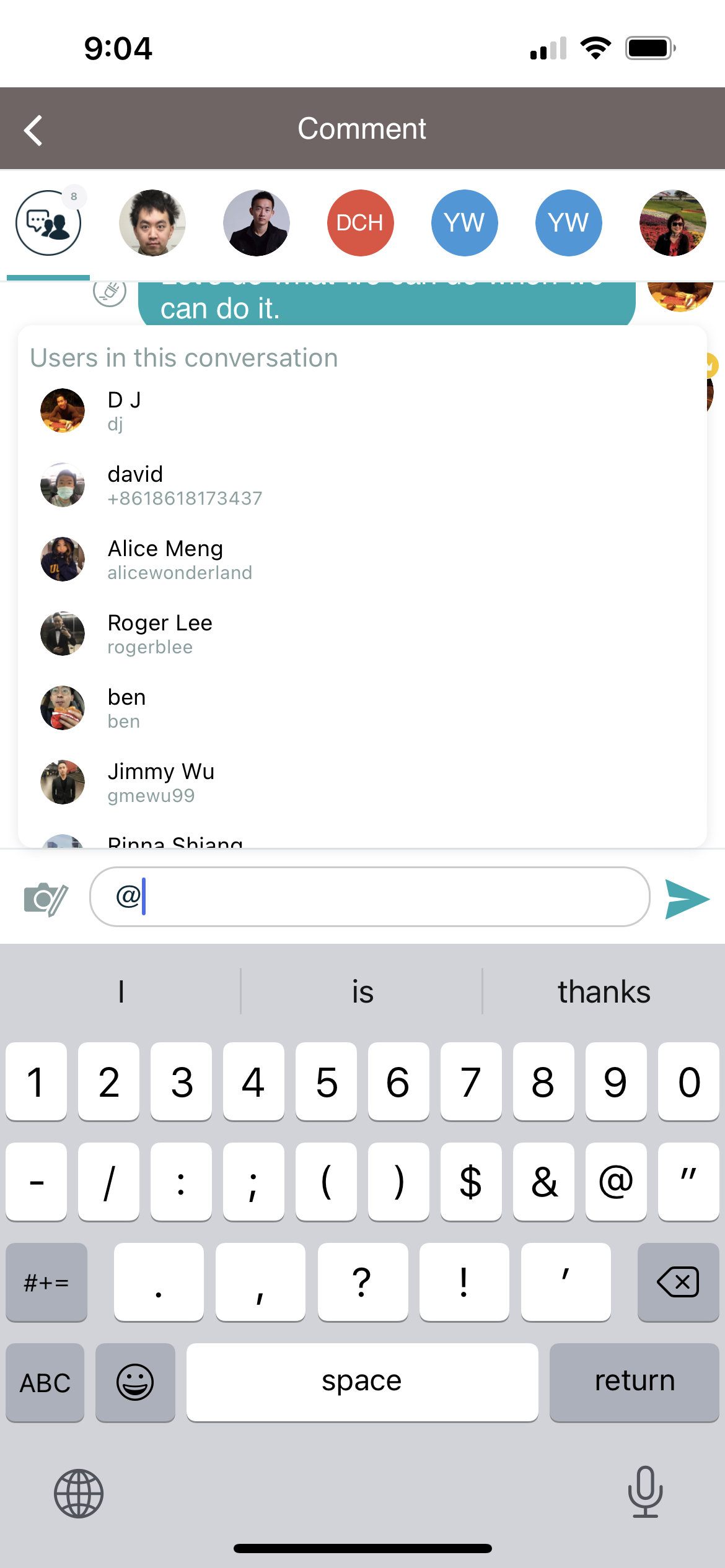This screenshot has width=725, height=1568.
Task: Mention david in the comment
Action: click(x=136, y=485)
